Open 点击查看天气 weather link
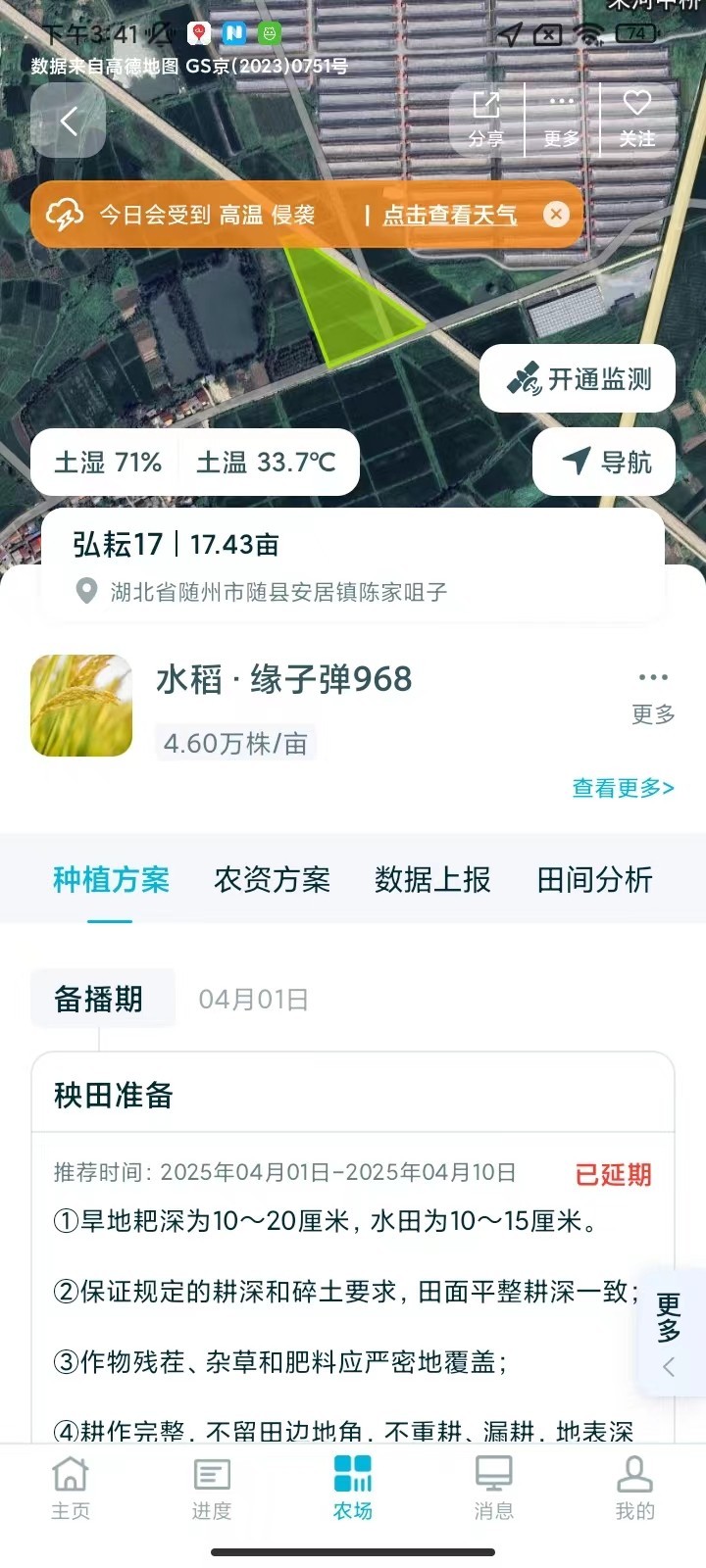This screenshot has width=706, height=1568. point(449,215)
